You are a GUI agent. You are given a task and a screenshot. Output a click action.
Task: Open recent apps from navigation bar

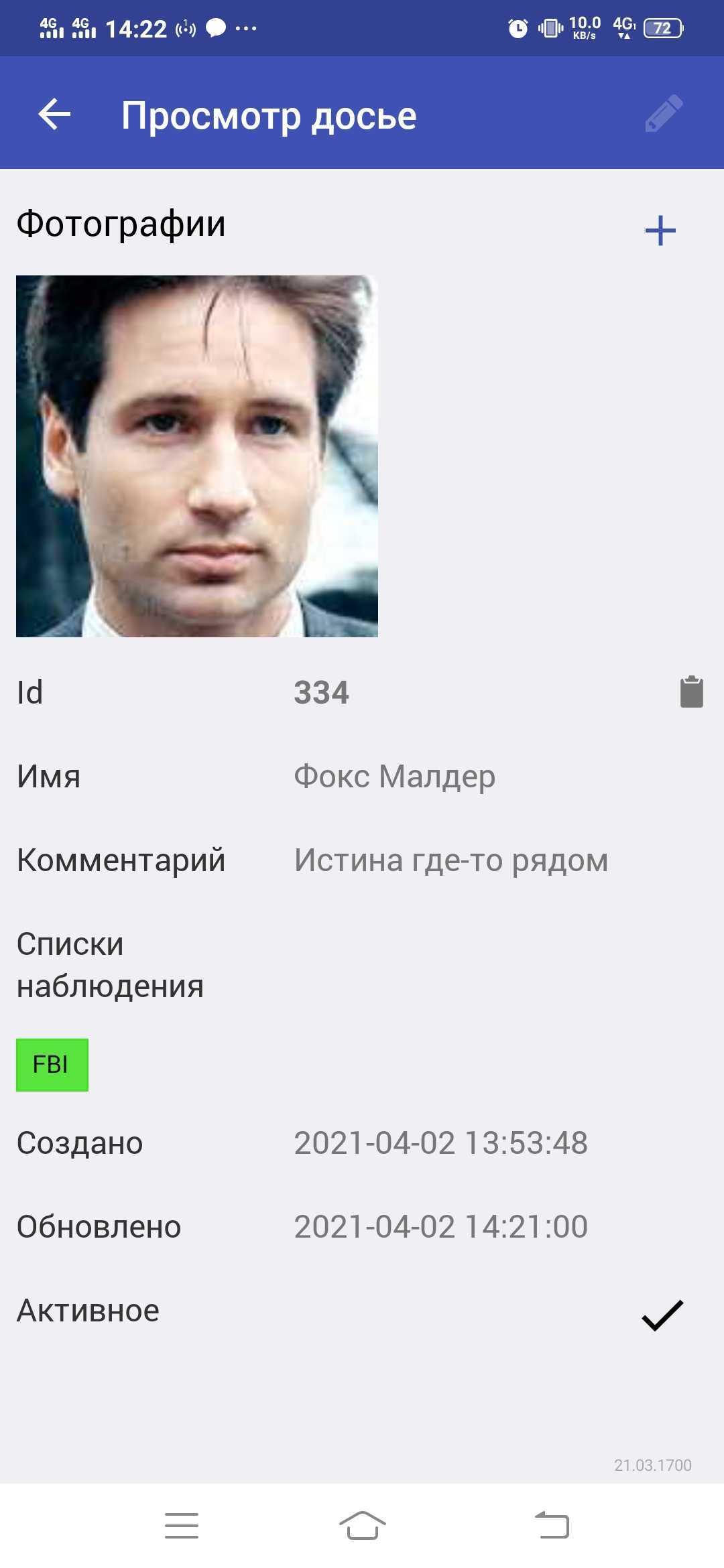coord(182,1526)
